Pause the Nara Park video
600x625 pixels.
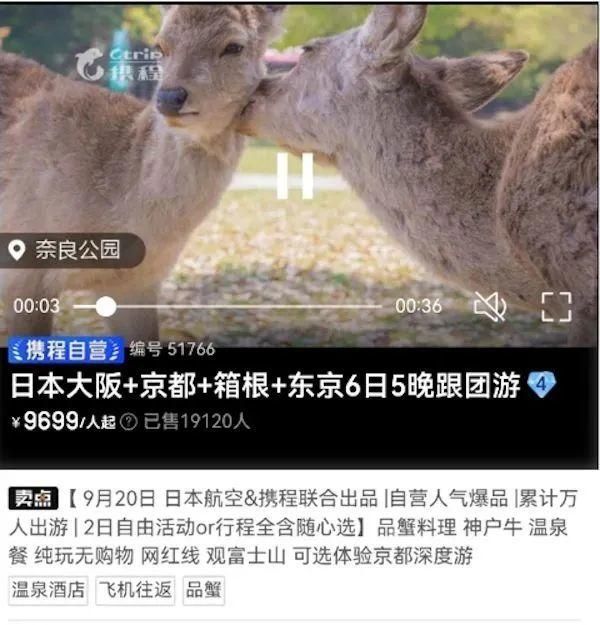coord(295,176)
